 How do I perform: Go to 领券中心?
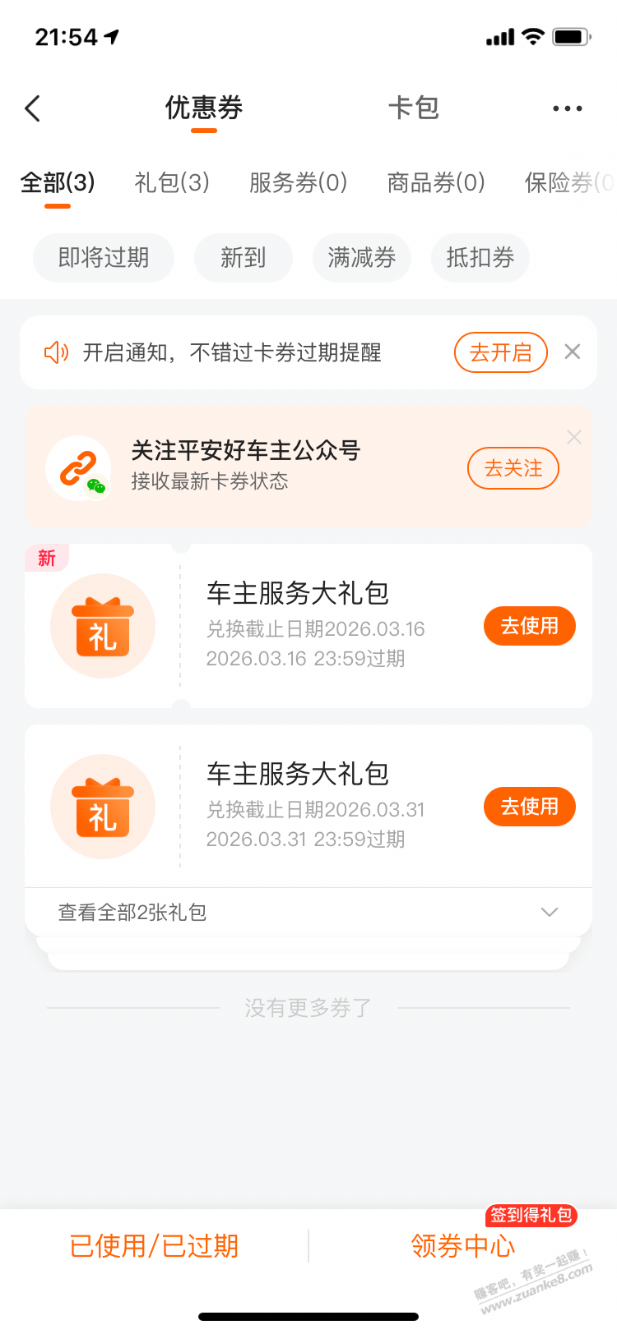[x=463, y=1246]
